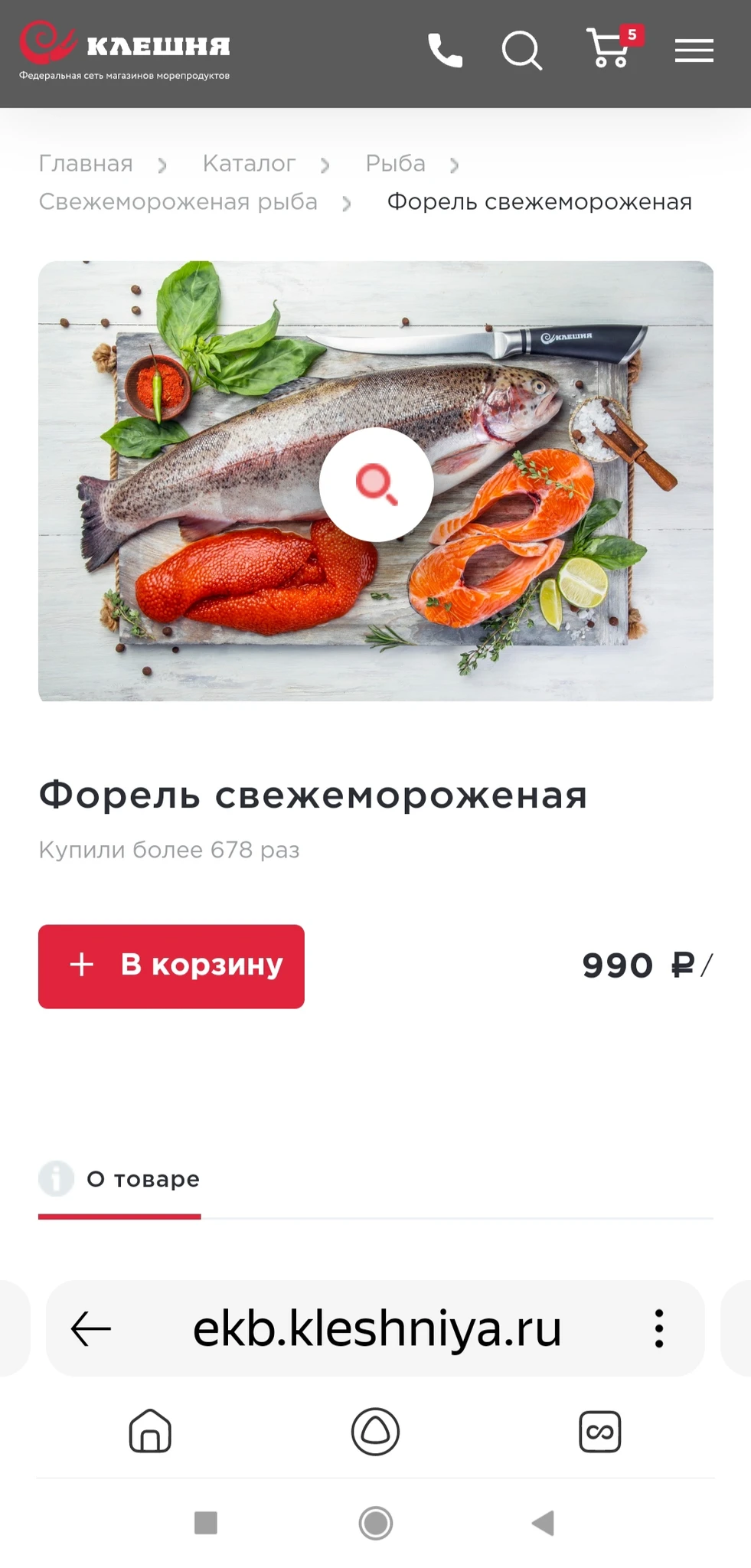Add trout with В корзину button

pos(171,965)
